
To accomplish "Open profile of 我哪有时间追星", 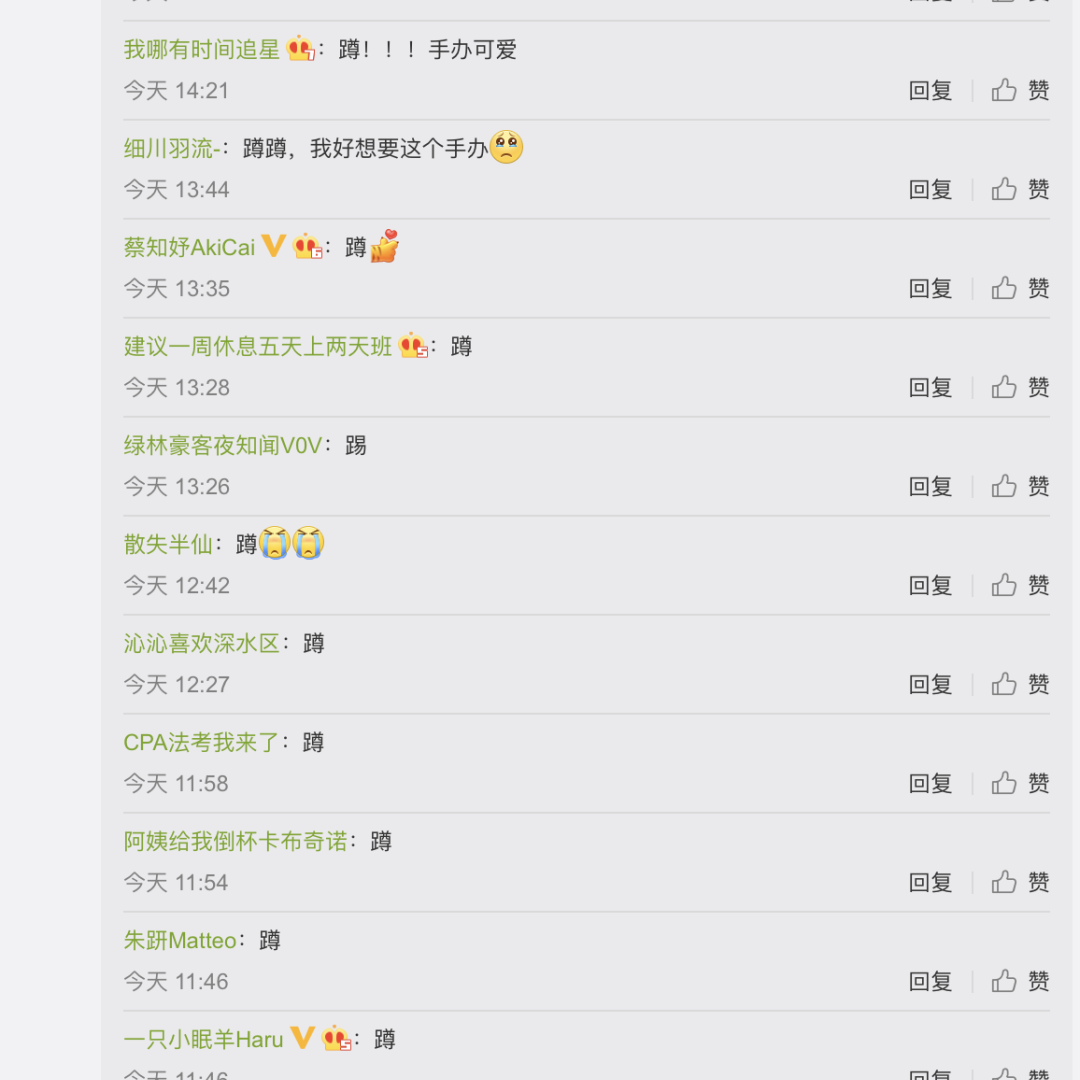I will pyautogui.click(x=201, y=49).
